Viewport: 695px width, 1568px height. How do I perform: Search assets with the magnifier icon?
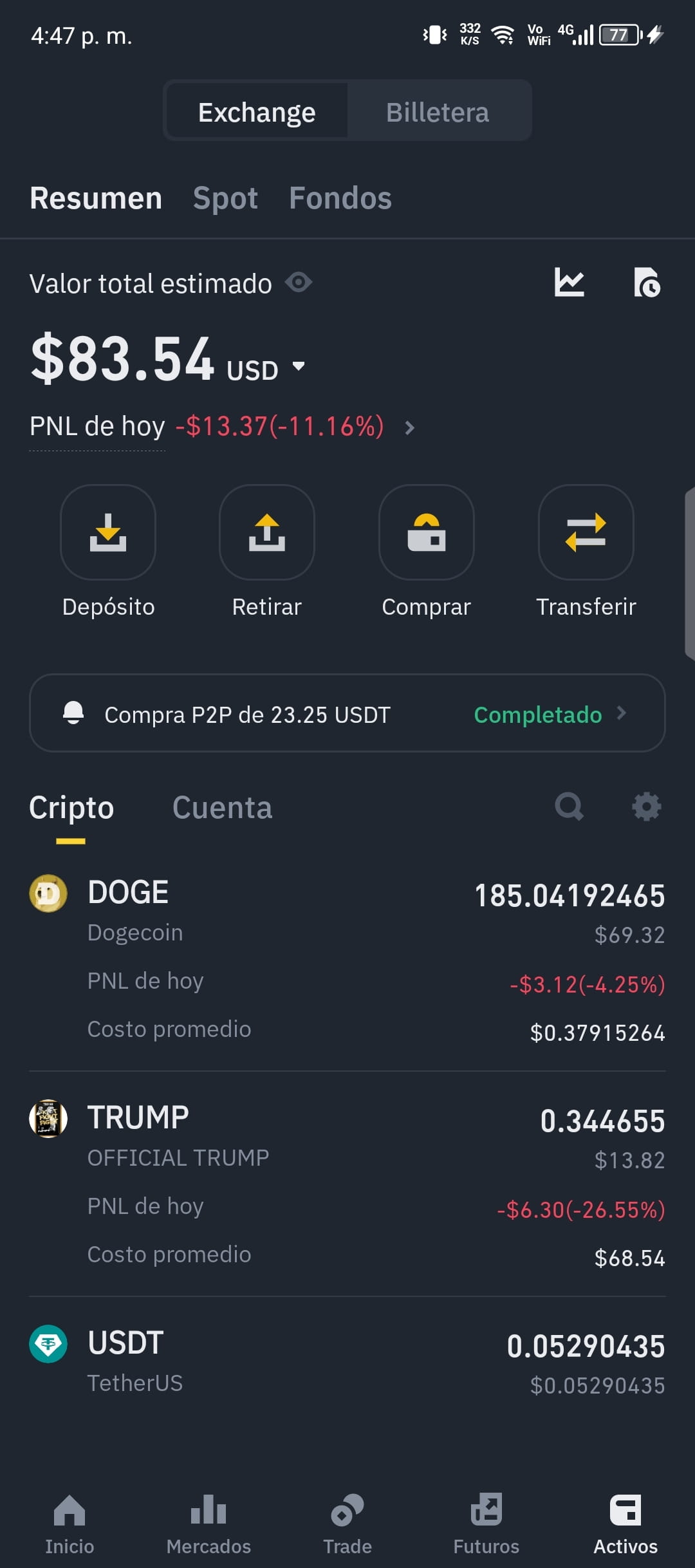pyautogui.click(x=569, y=807)
